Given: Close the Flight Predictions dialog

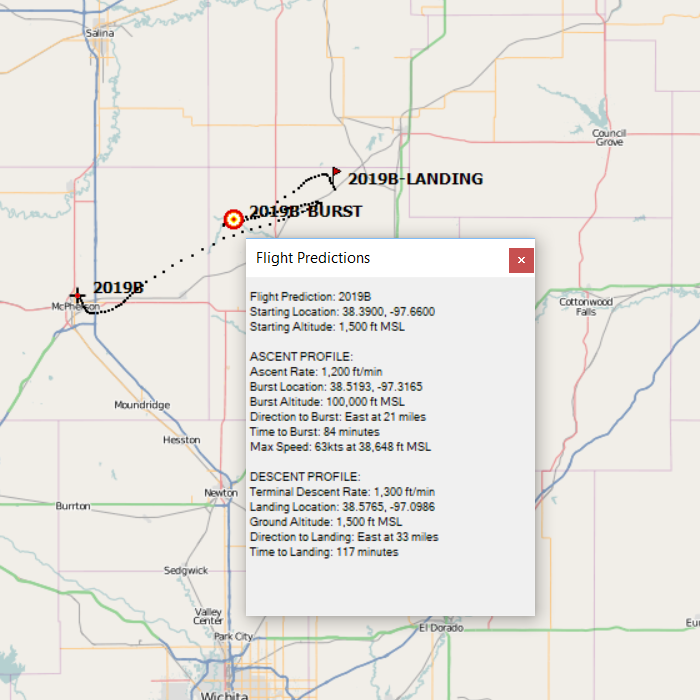Looking at the screenshot, I should 521,260.
